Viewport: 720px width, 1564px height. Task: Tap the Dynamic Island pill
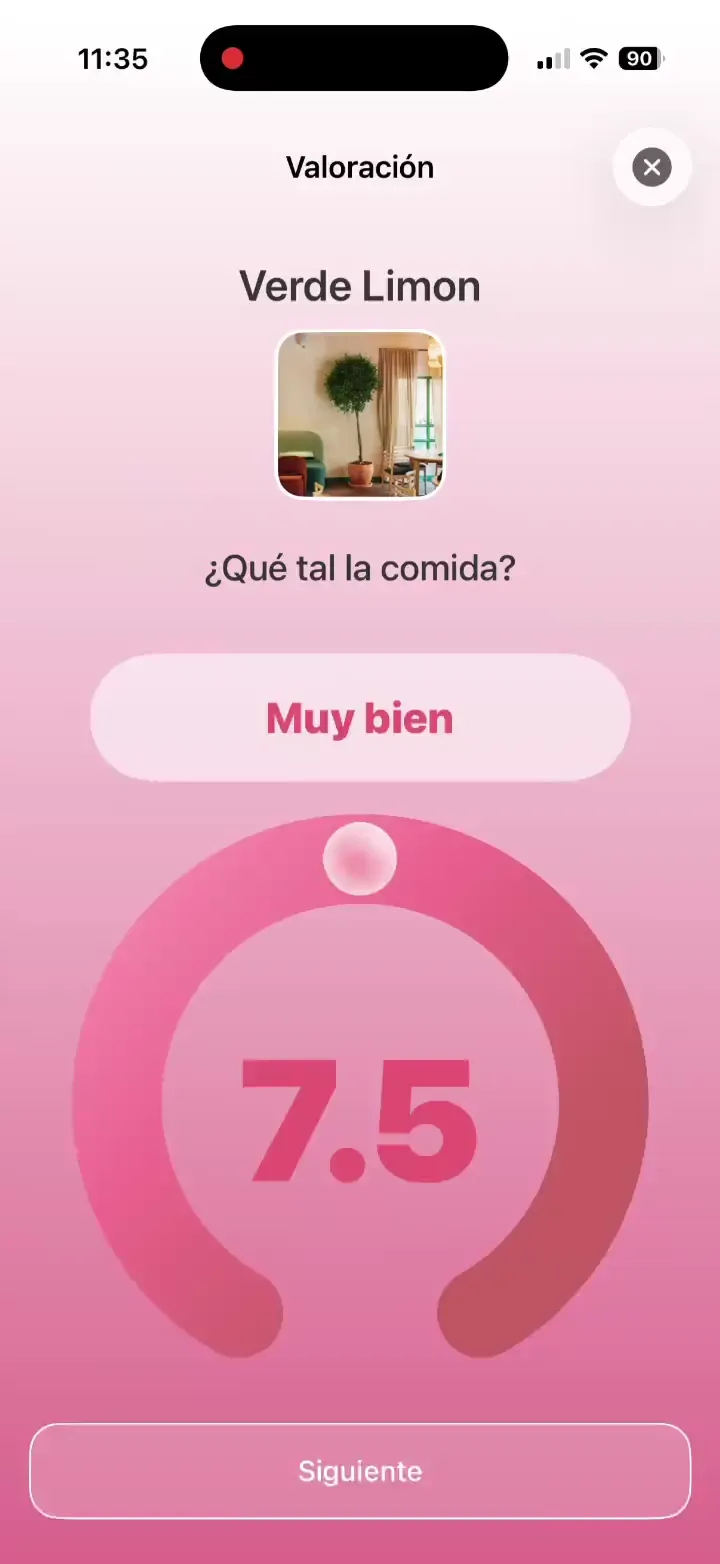tap(354, 57)
